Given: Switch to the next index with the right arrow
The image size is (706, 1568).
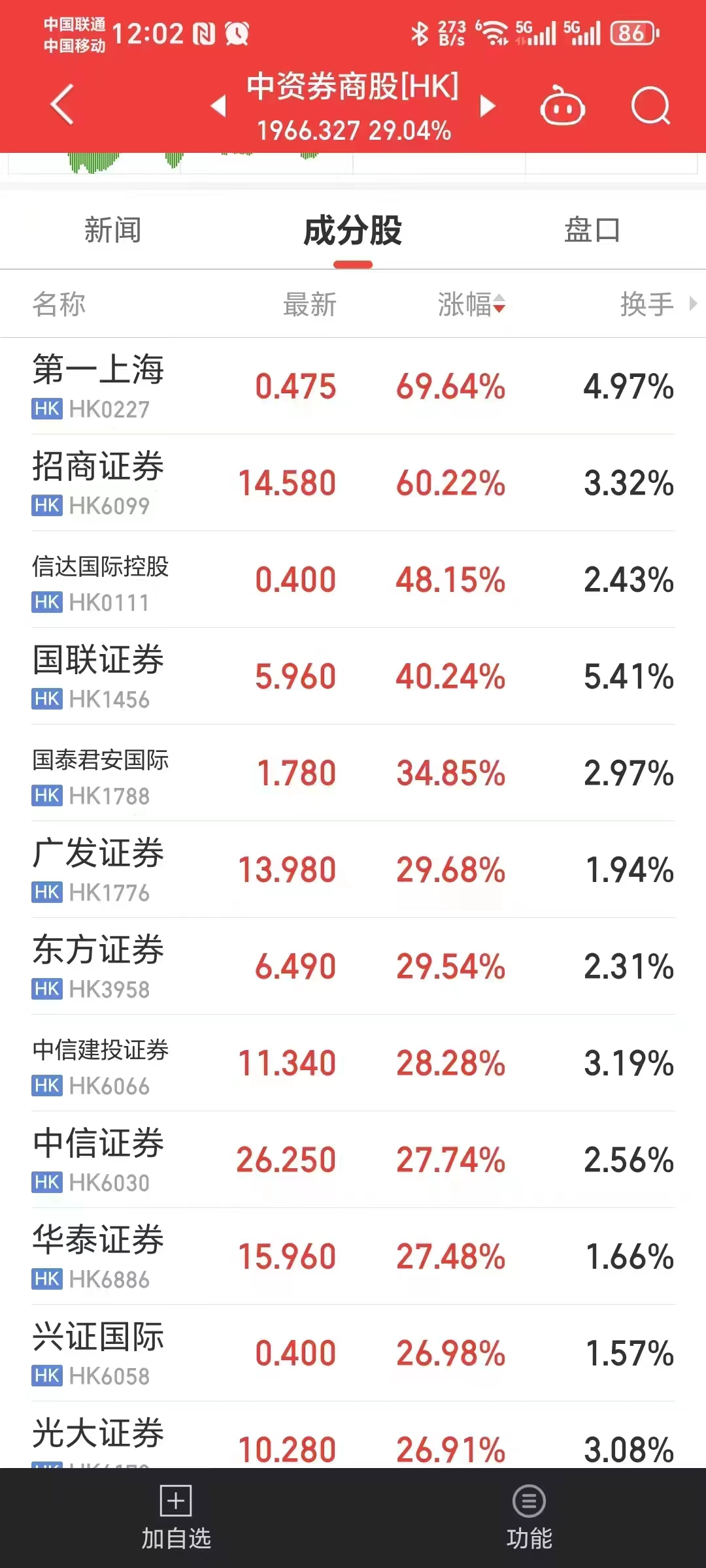Looking at the screenshot, I should pyautogui.click(x=488, y=106).
